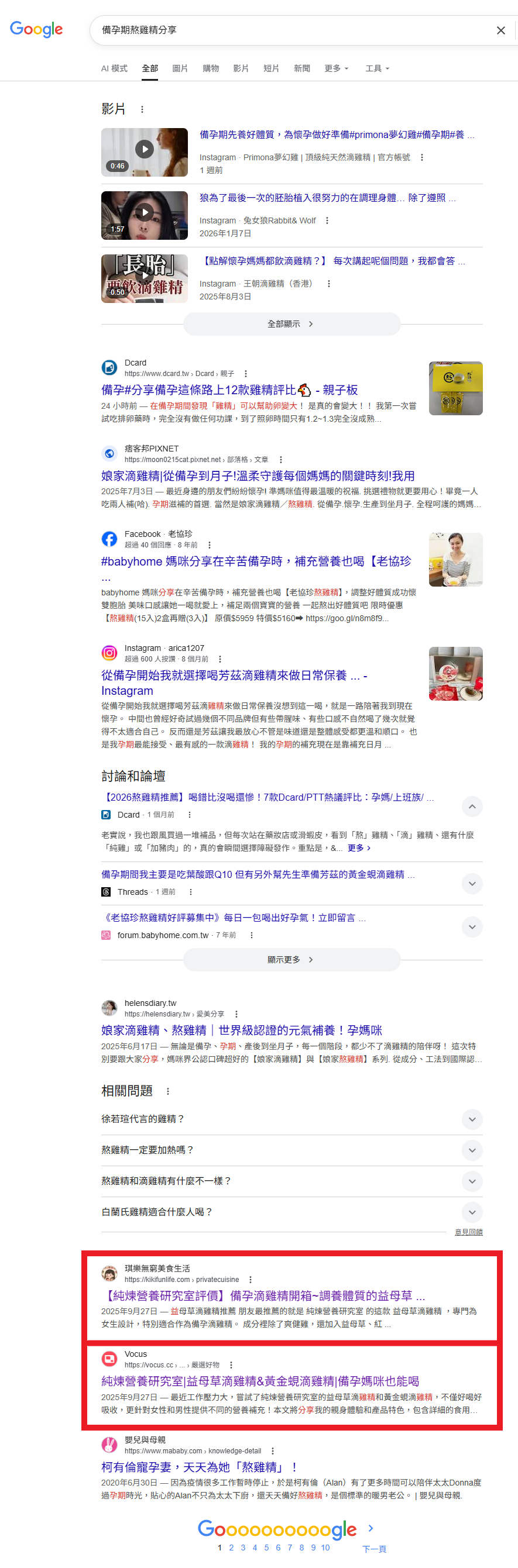Open 嬰兒與母親 柯有倫 article

pos(198,1467)
